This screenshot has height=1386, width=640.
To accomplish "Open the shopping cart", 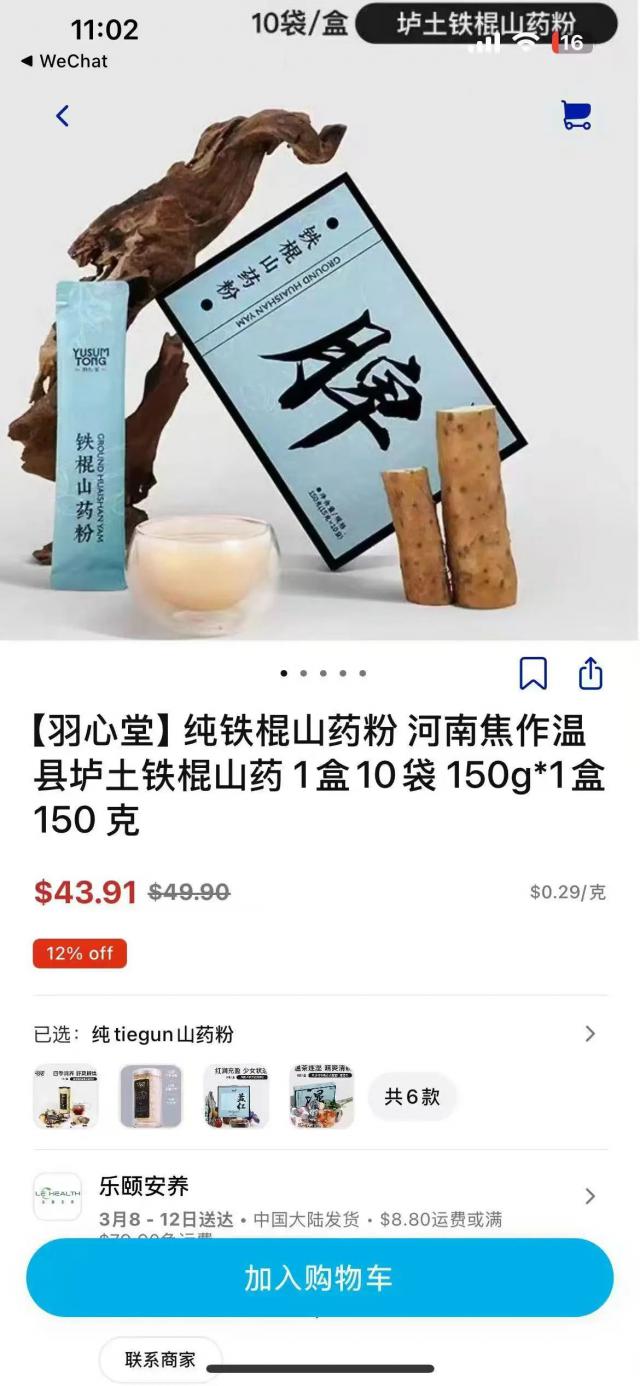I will pos(576,116).
